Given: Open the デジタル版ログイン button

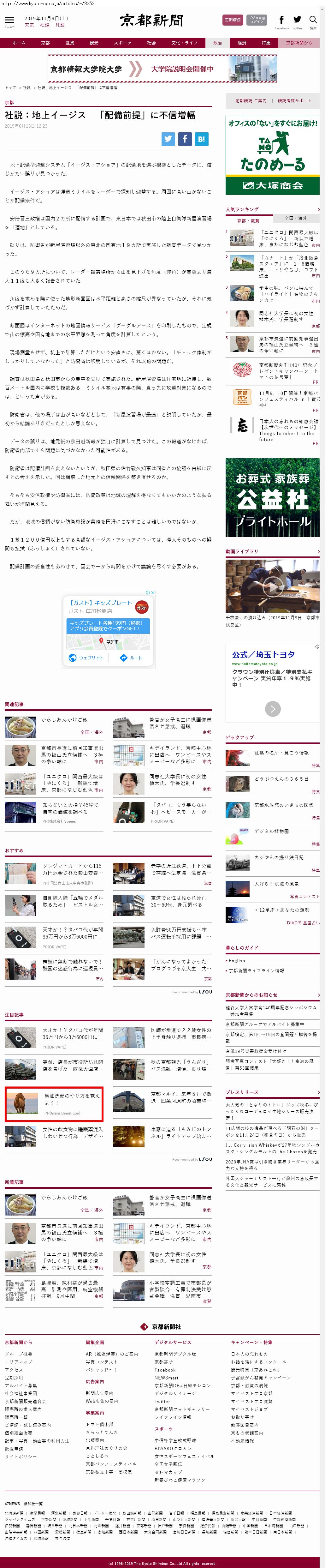Looking at the screenshot, I should click(x=257, y=20).
